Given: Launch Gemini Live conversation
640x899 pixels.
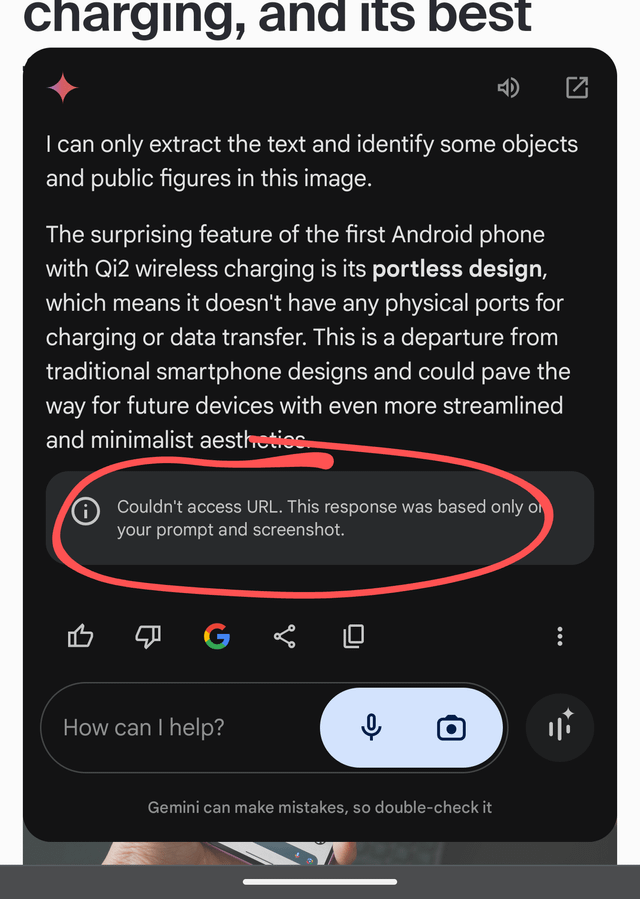Looking at the screenshot, I should pyautogui.click(x=560, y=728).
